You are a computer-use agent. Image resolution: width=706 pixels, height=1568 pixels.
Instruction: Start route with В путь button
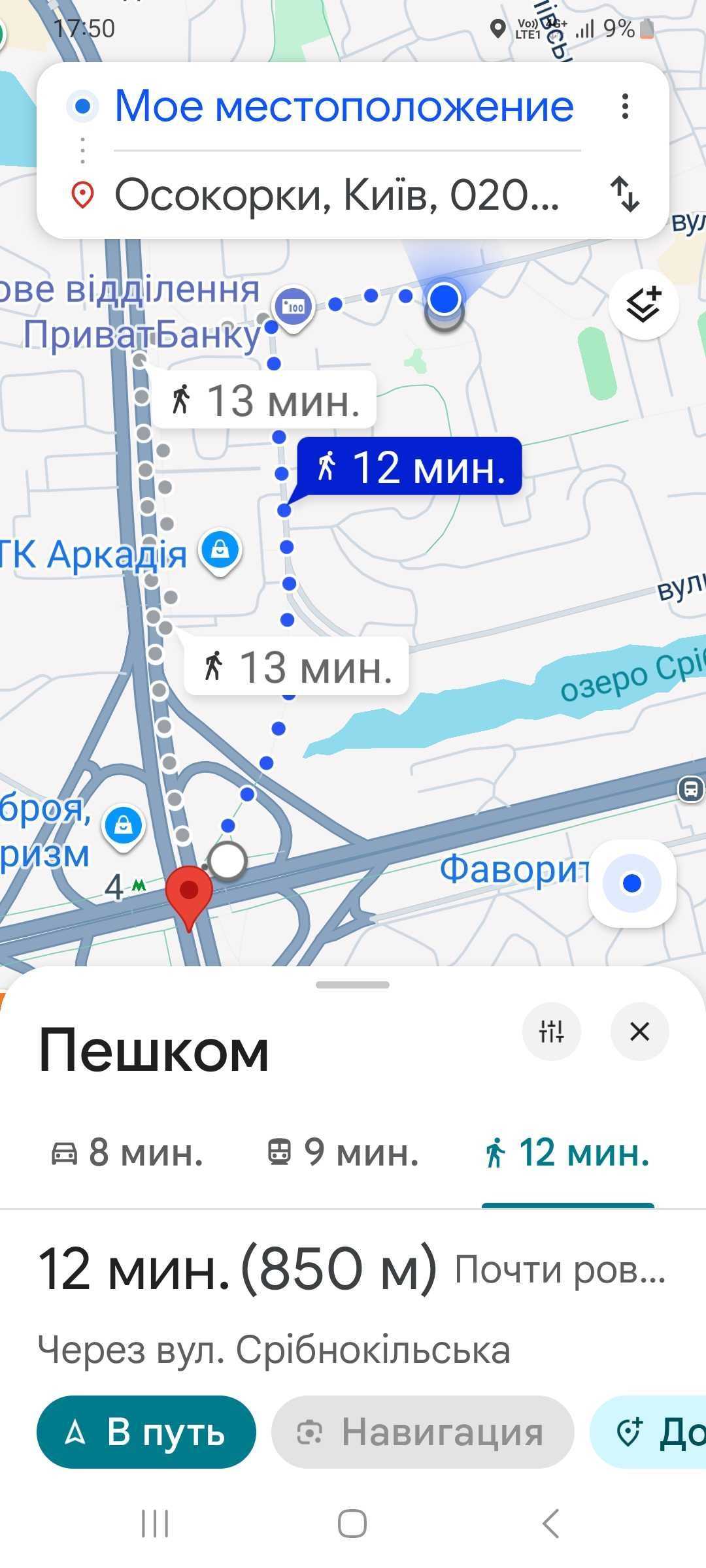point(146,1433)
